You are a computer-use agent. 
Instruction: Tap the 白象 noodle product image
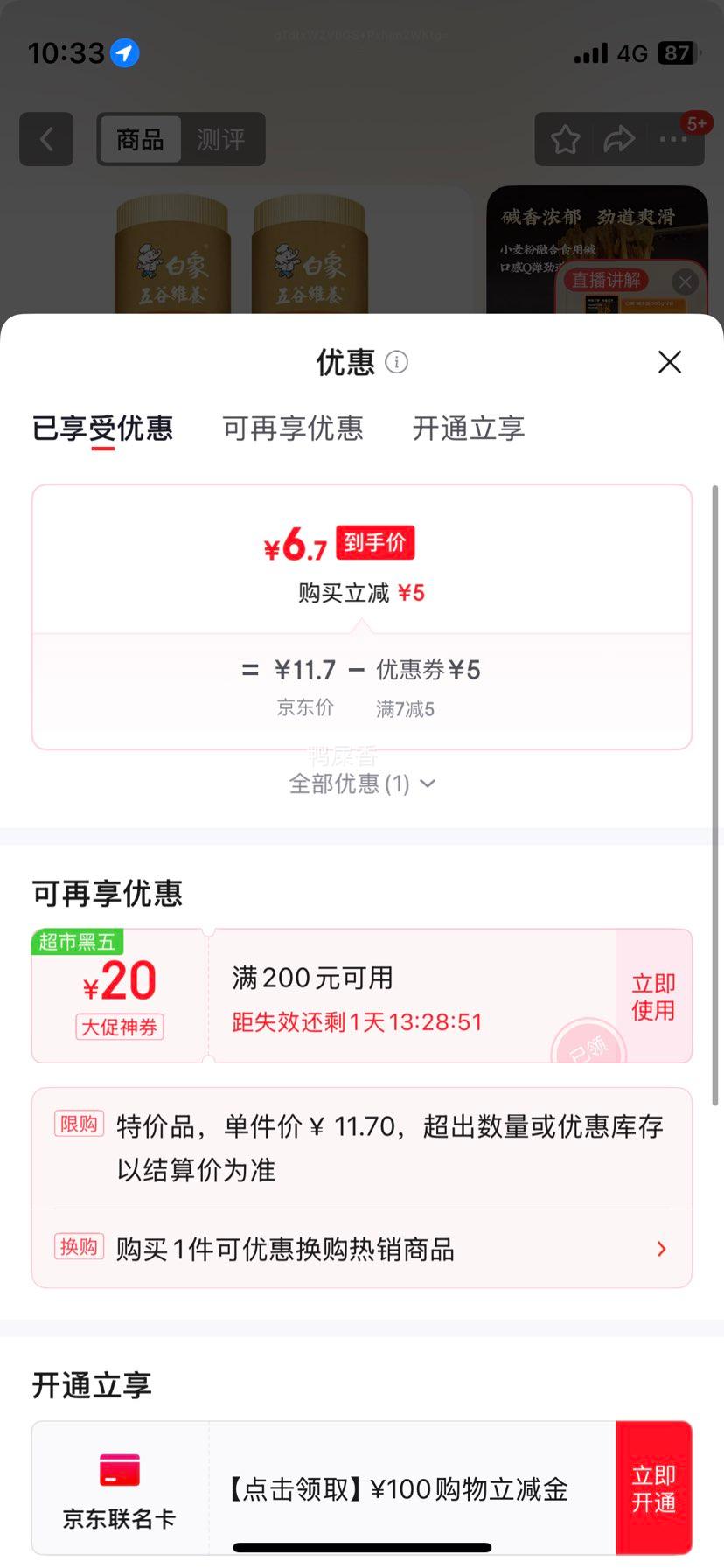tap(245, 254)
